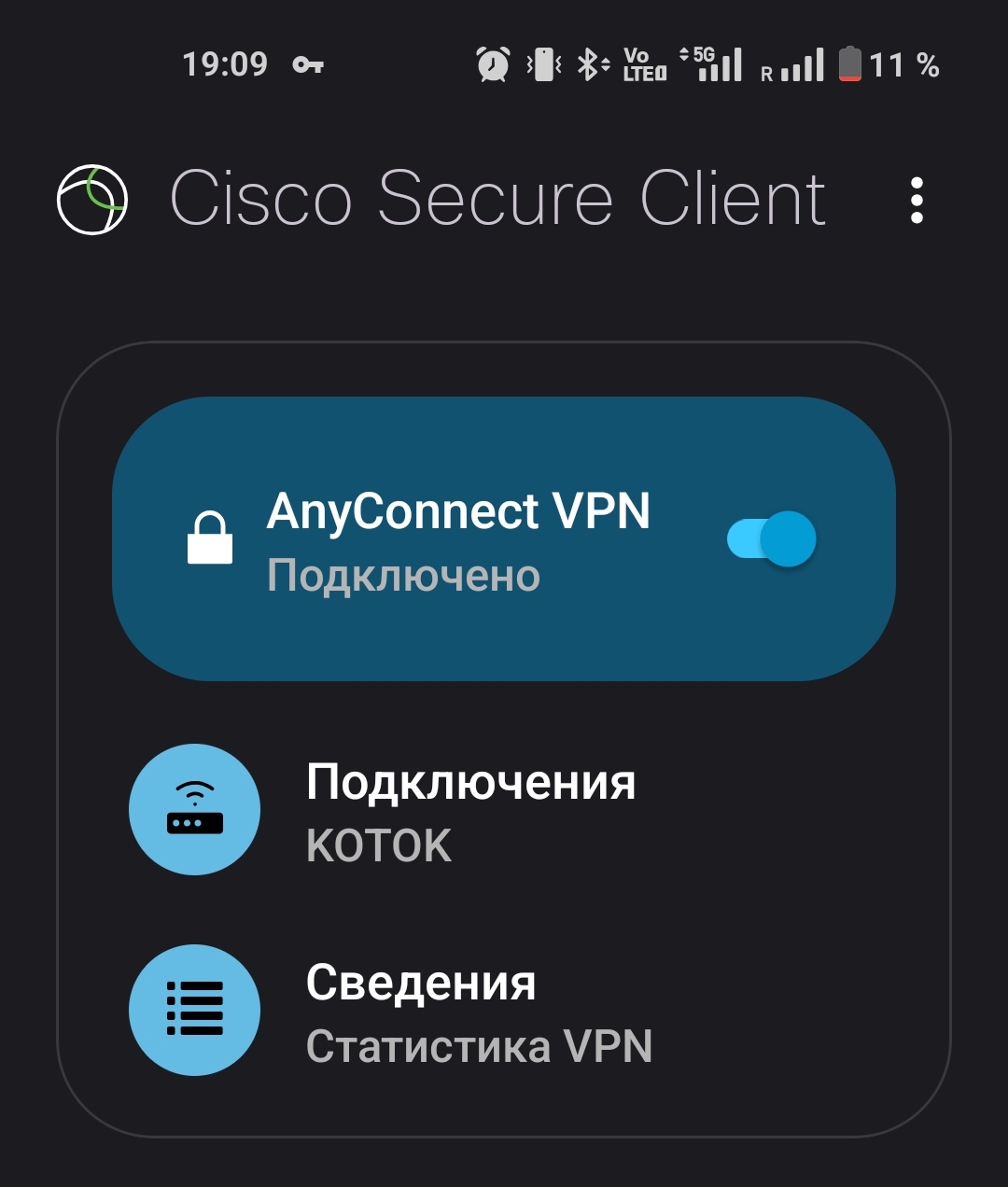Open the three-dot overflow menu
The width and height of the screenshot is (1008, 1187).
click(917, 200)
